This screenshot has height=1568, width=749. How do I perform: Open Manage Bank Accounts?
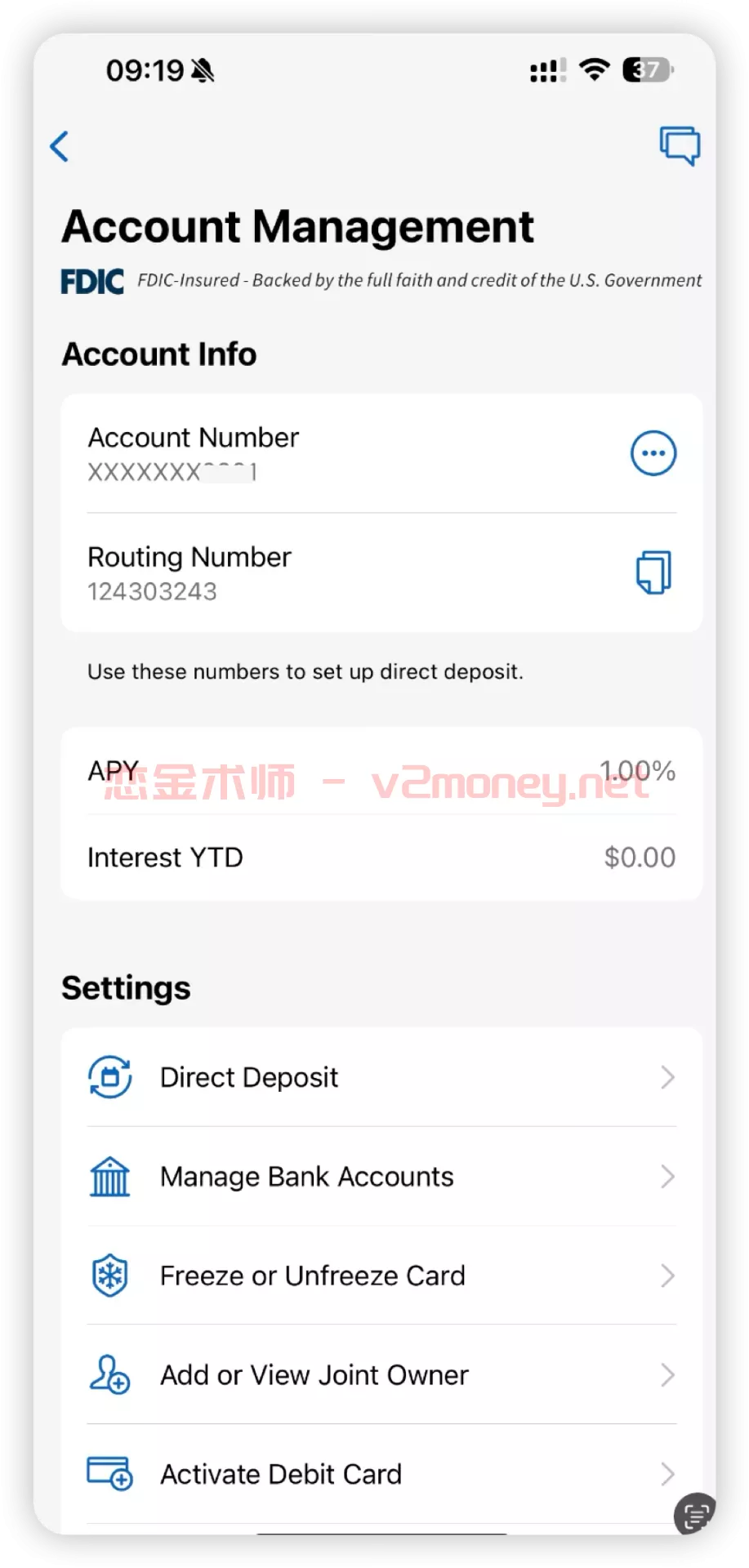point(381,1177)
